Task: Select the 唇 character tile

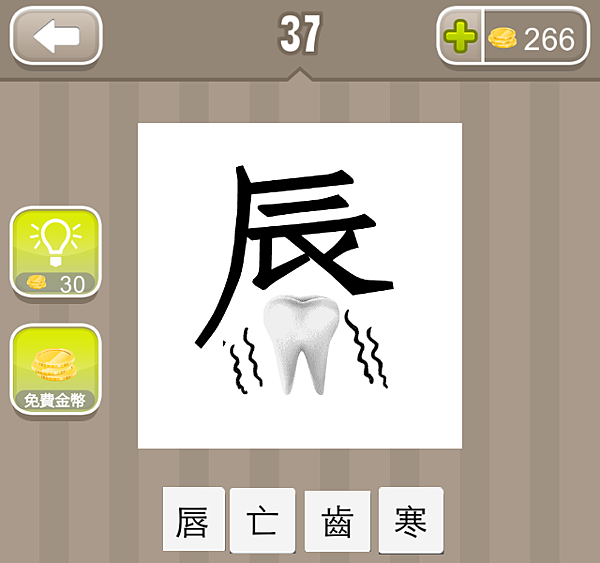Action: point(193,521)
